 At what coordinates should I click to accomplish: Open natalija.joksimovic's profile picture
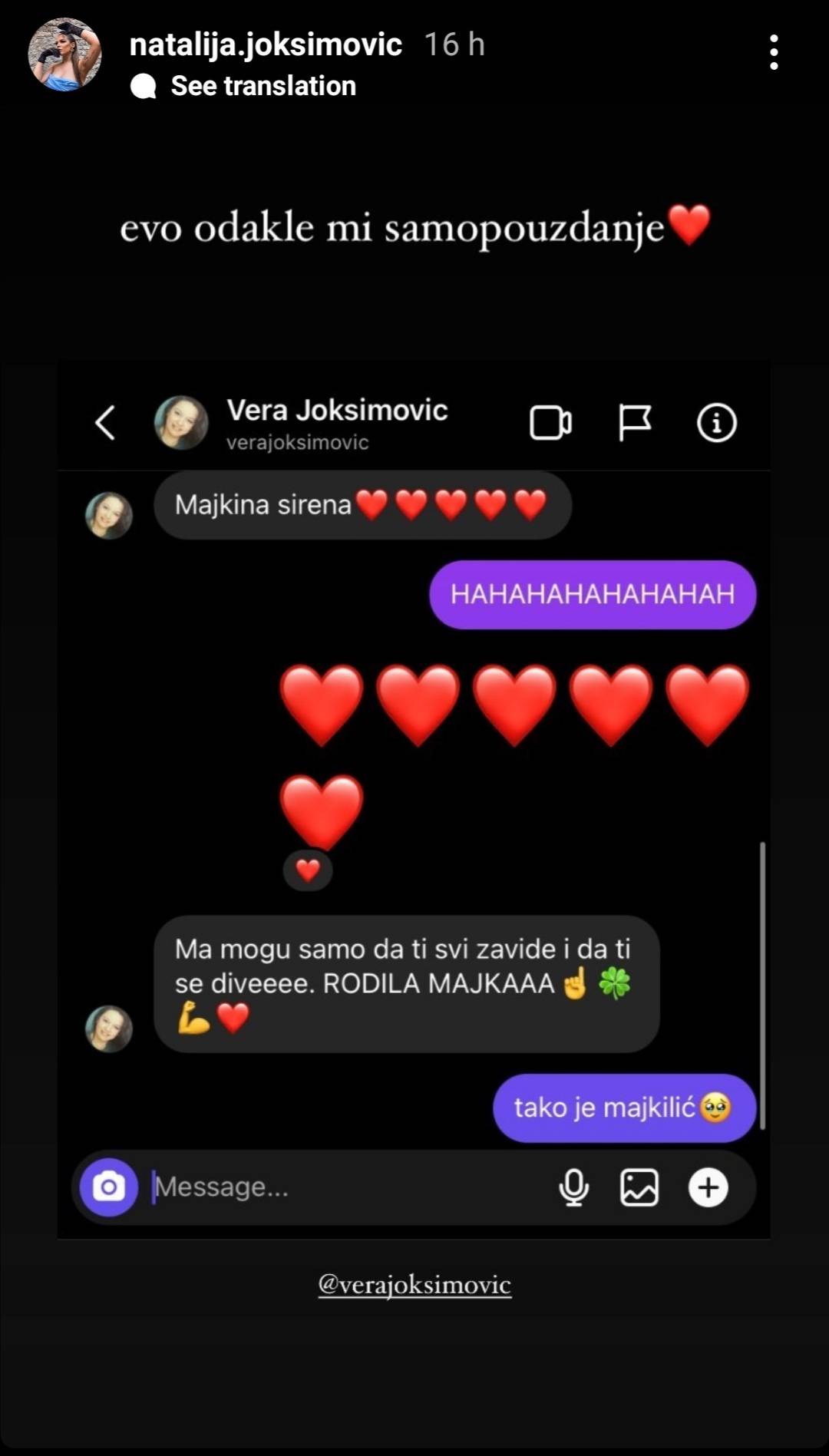(64, 54)
